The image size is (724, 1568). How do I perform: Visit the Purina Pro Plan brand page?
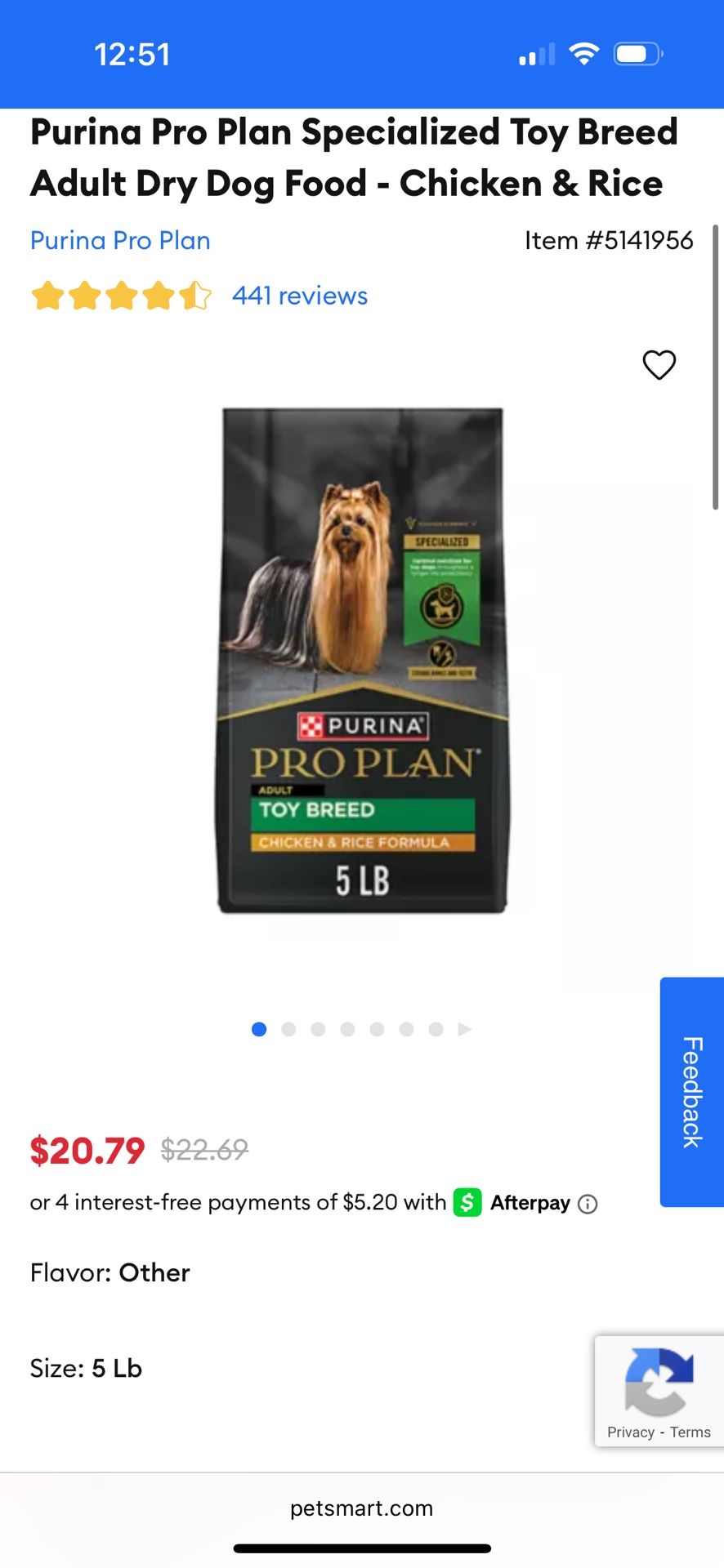(120, 240)
